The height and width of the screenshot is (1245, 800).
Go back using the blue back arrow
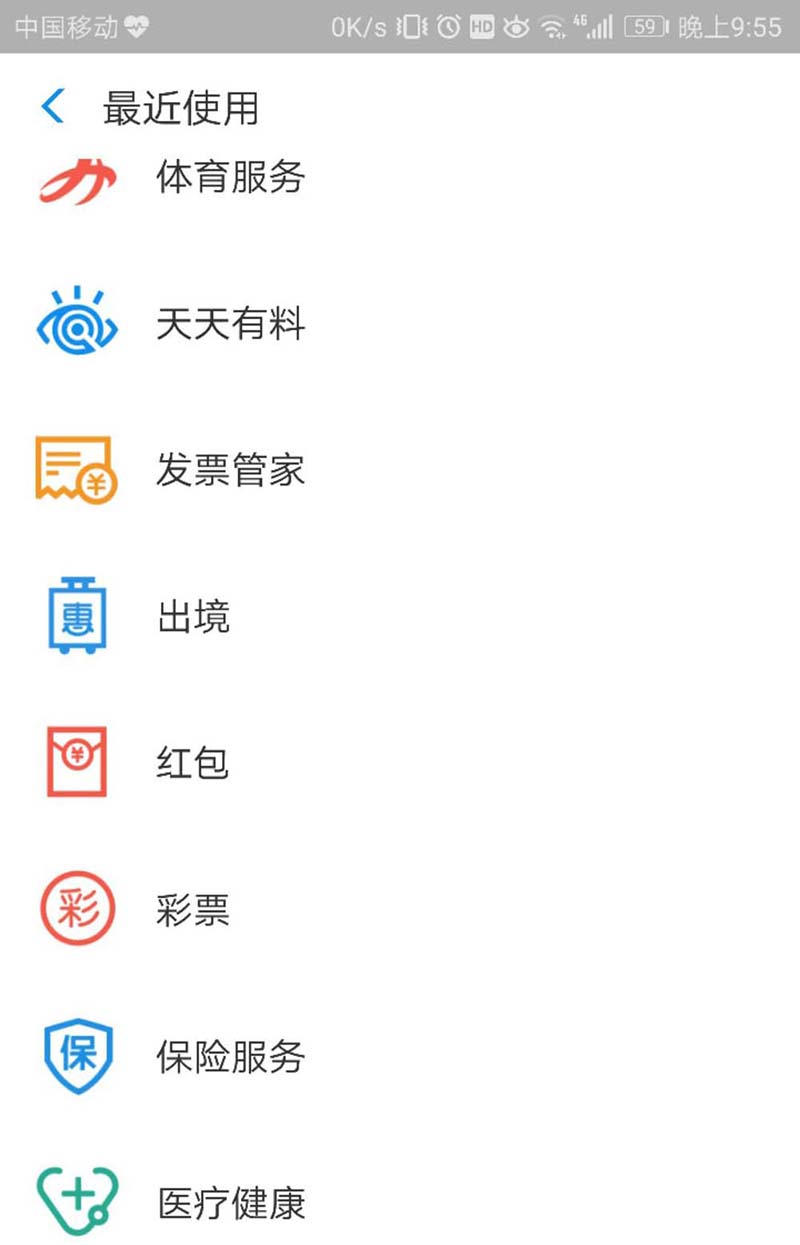(53, 107)
